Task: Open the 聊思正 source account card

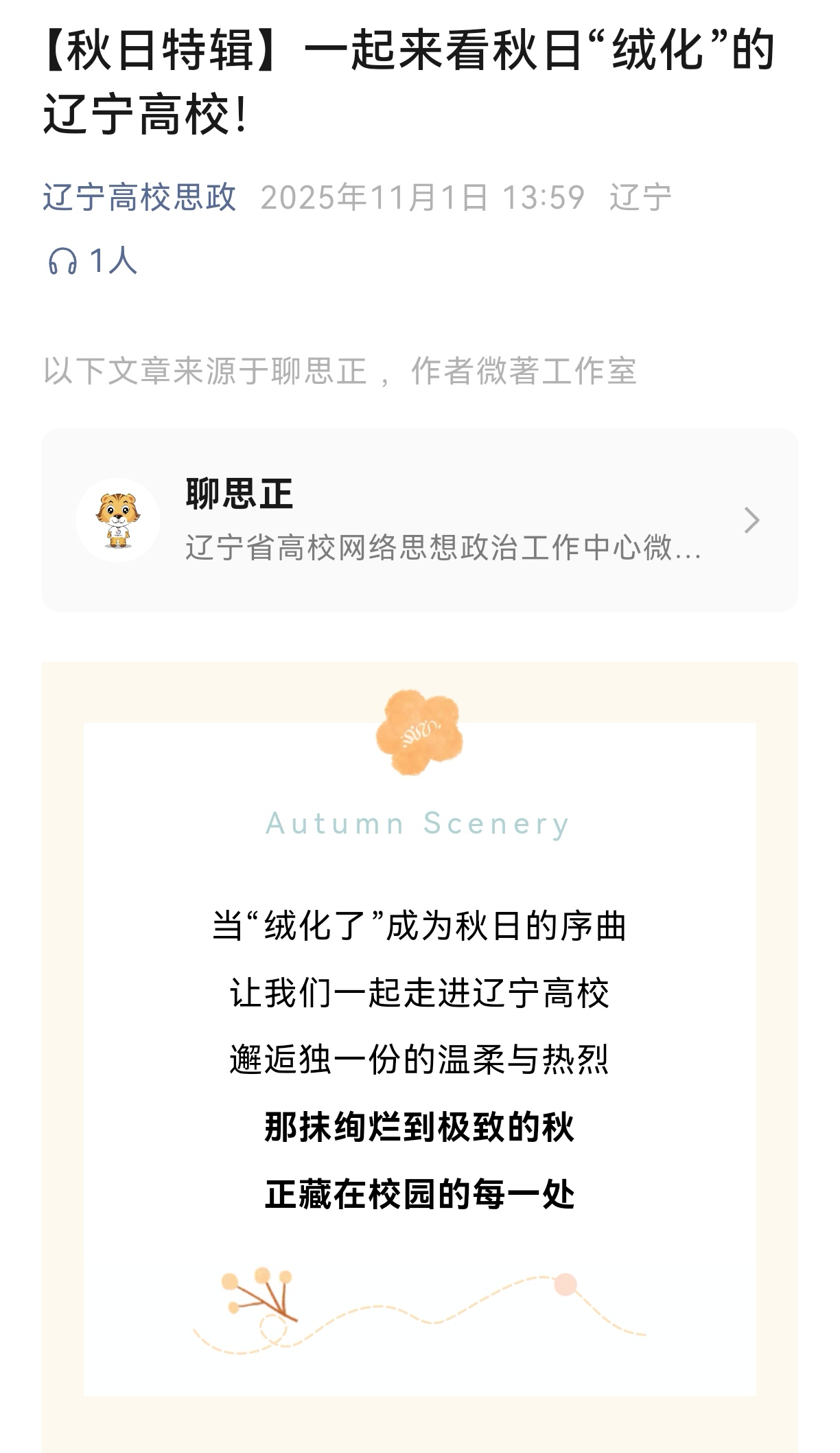Action: [x=419, y=520]
